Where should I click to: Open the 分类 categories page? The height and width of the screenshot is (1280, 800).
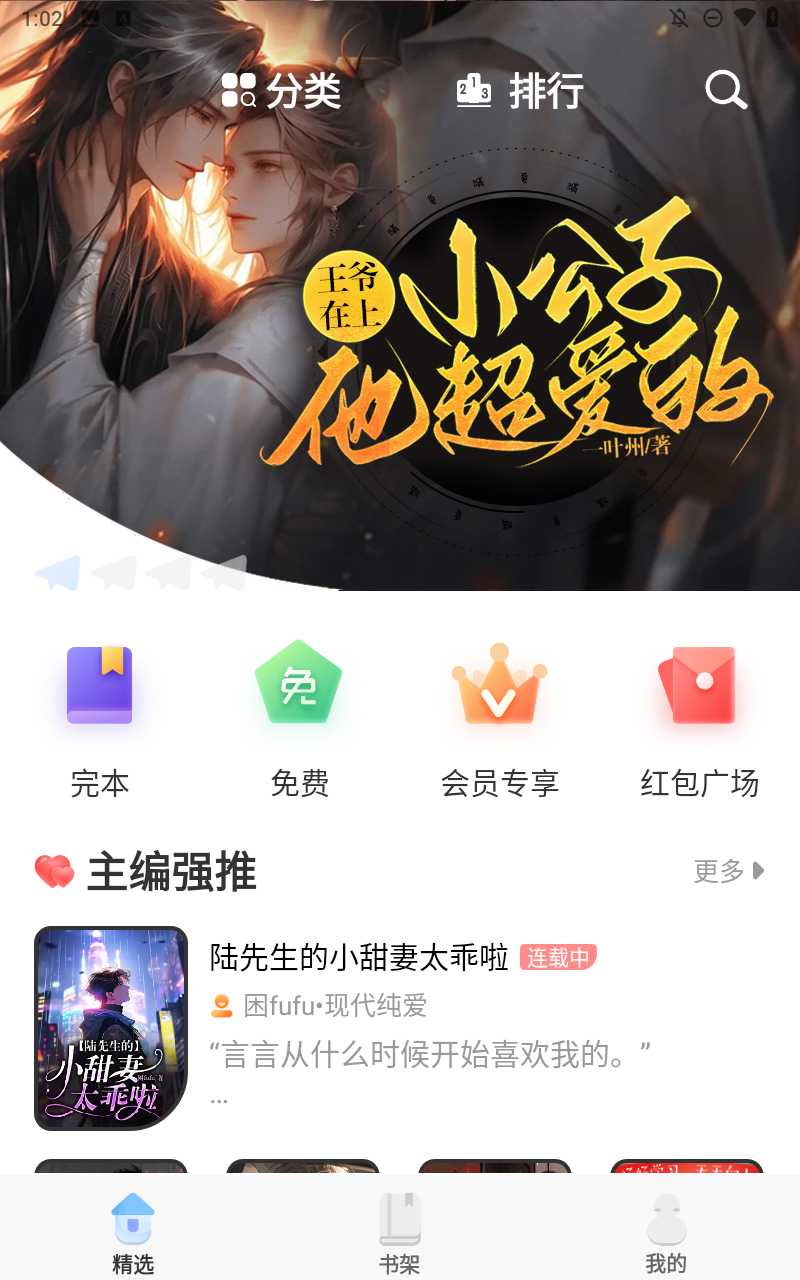281,91
